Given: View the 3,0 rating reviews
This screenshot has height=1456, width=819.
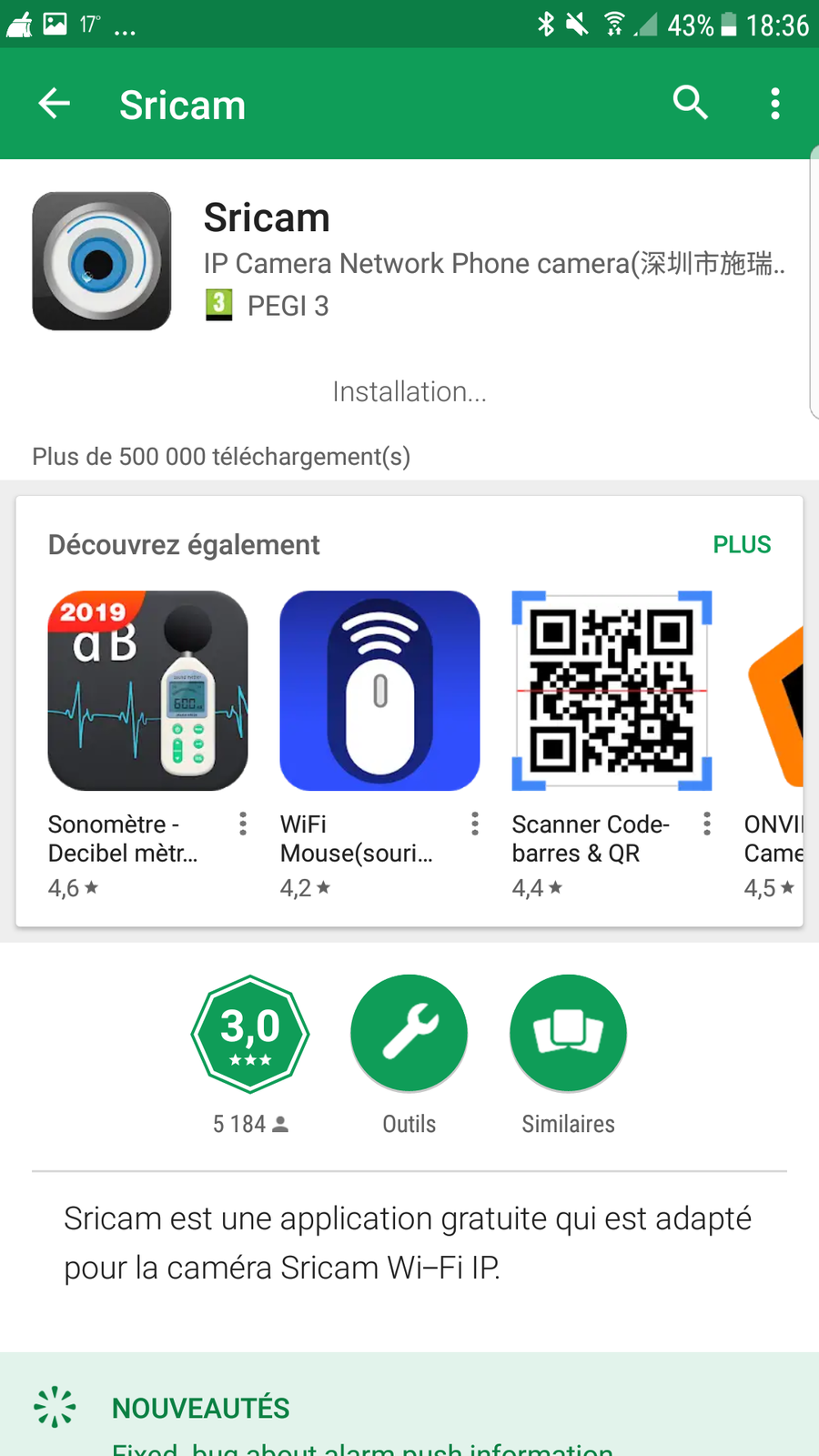Looking at the screenshot, I should click(x=250, y=1034).
